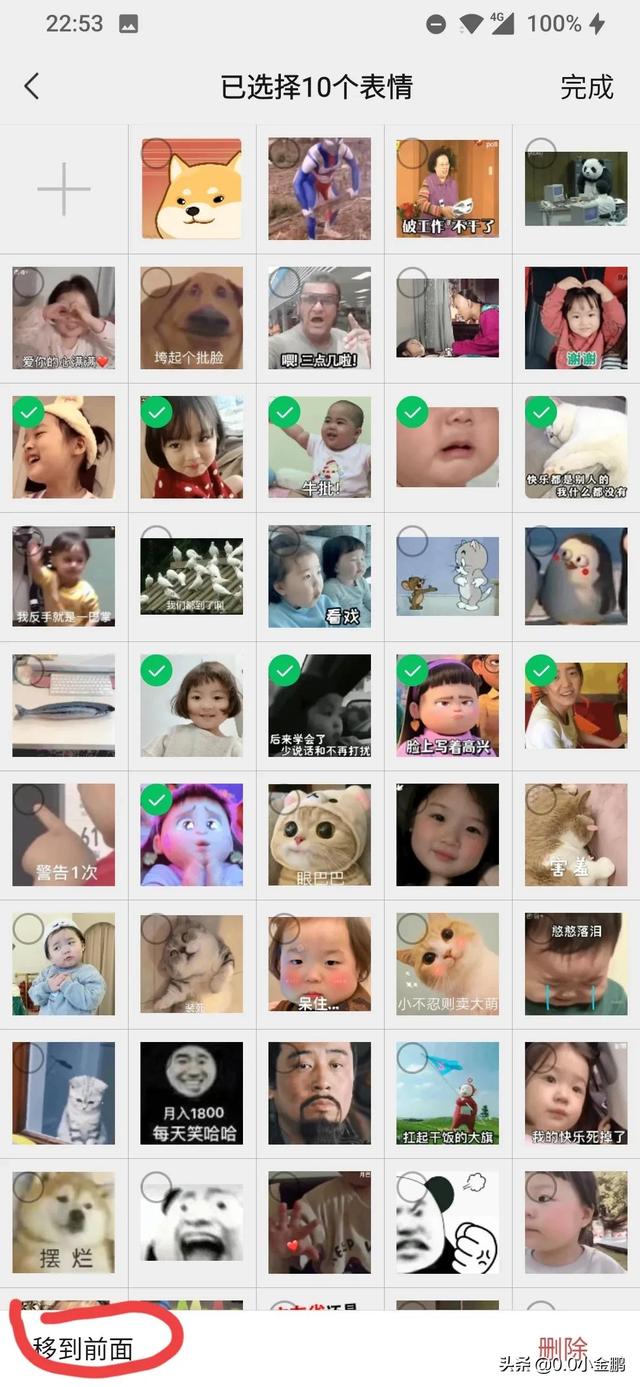The height and width of the screenshot is (1387, 640).
Task: Select the 喂!三点几啦! sticker
Action: pyautogui.click(x=319, y=318)
